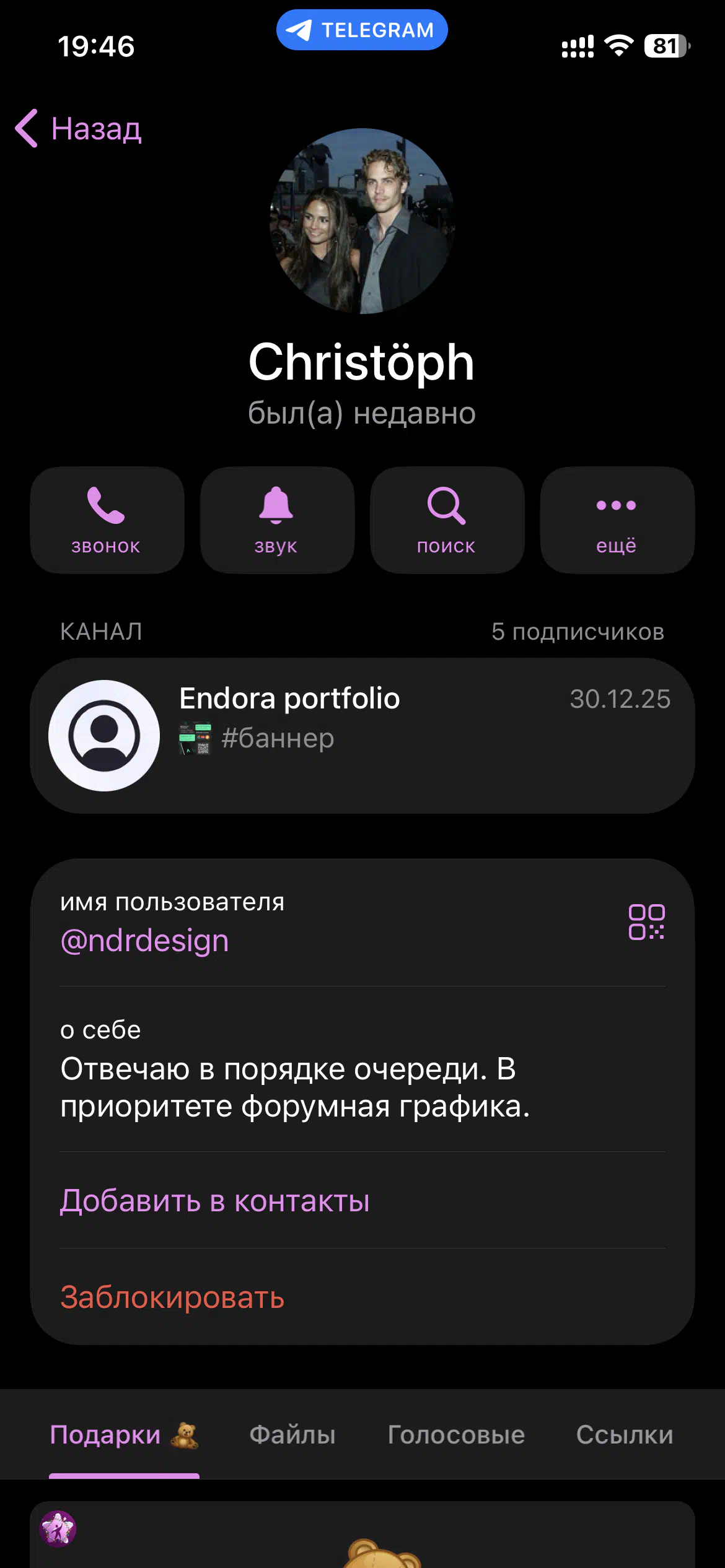The height and width of the screenshot is (1568, 725).
Task: Mute notifications via звук button
Action: click(276, 520)
